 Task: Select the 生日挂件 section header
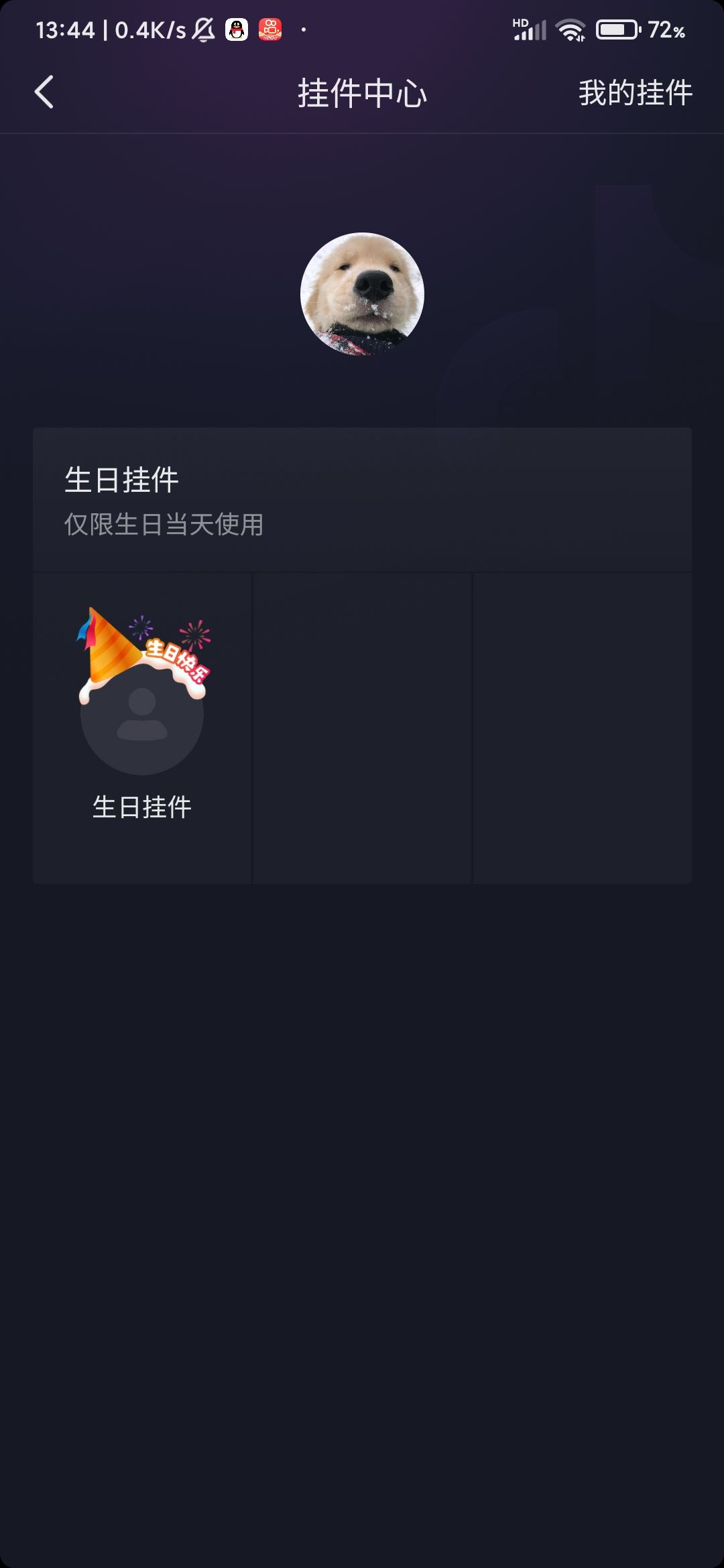(123, 477)
